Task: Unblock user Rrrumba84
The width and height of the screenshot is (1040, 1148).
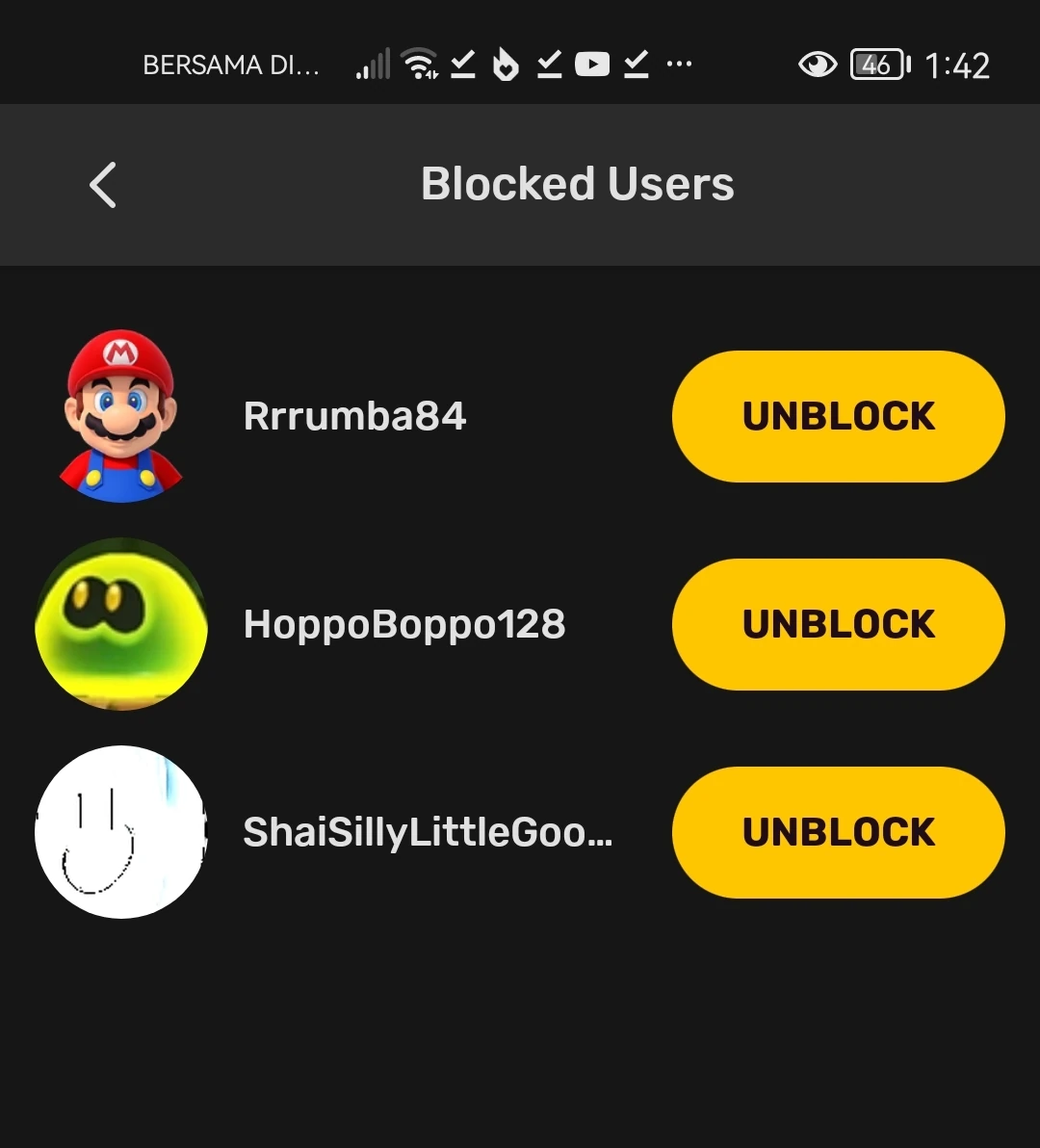Action: click(838, 416)
